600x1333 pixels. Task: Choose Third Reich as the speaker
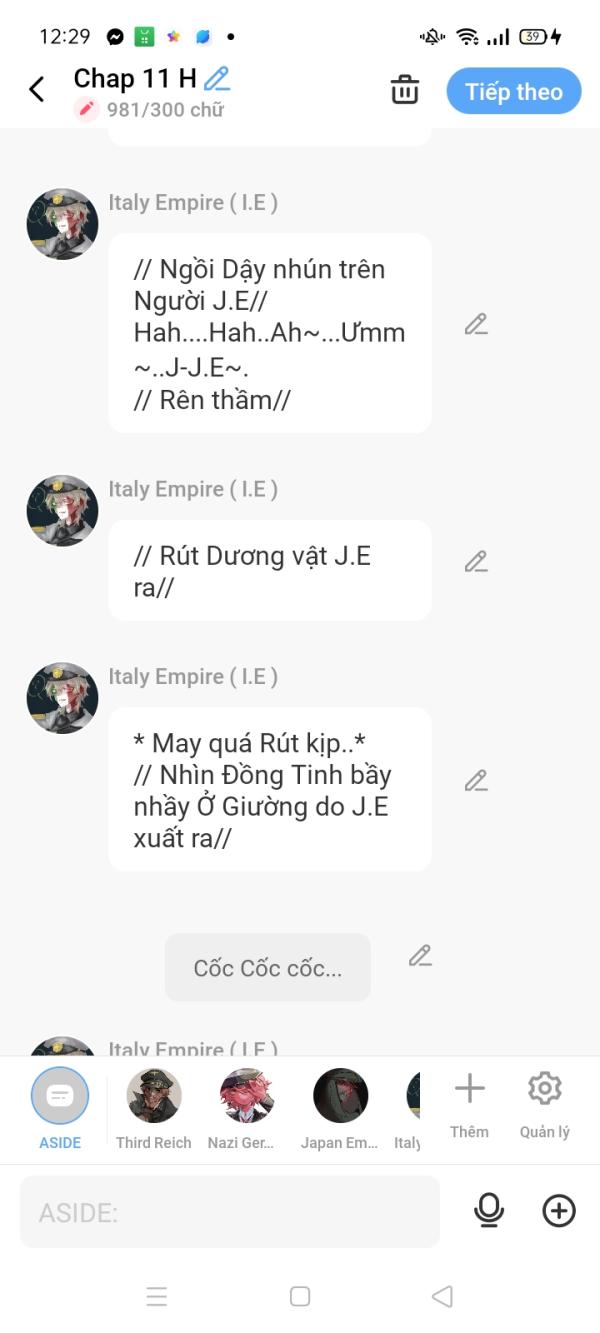point(153,1106)
